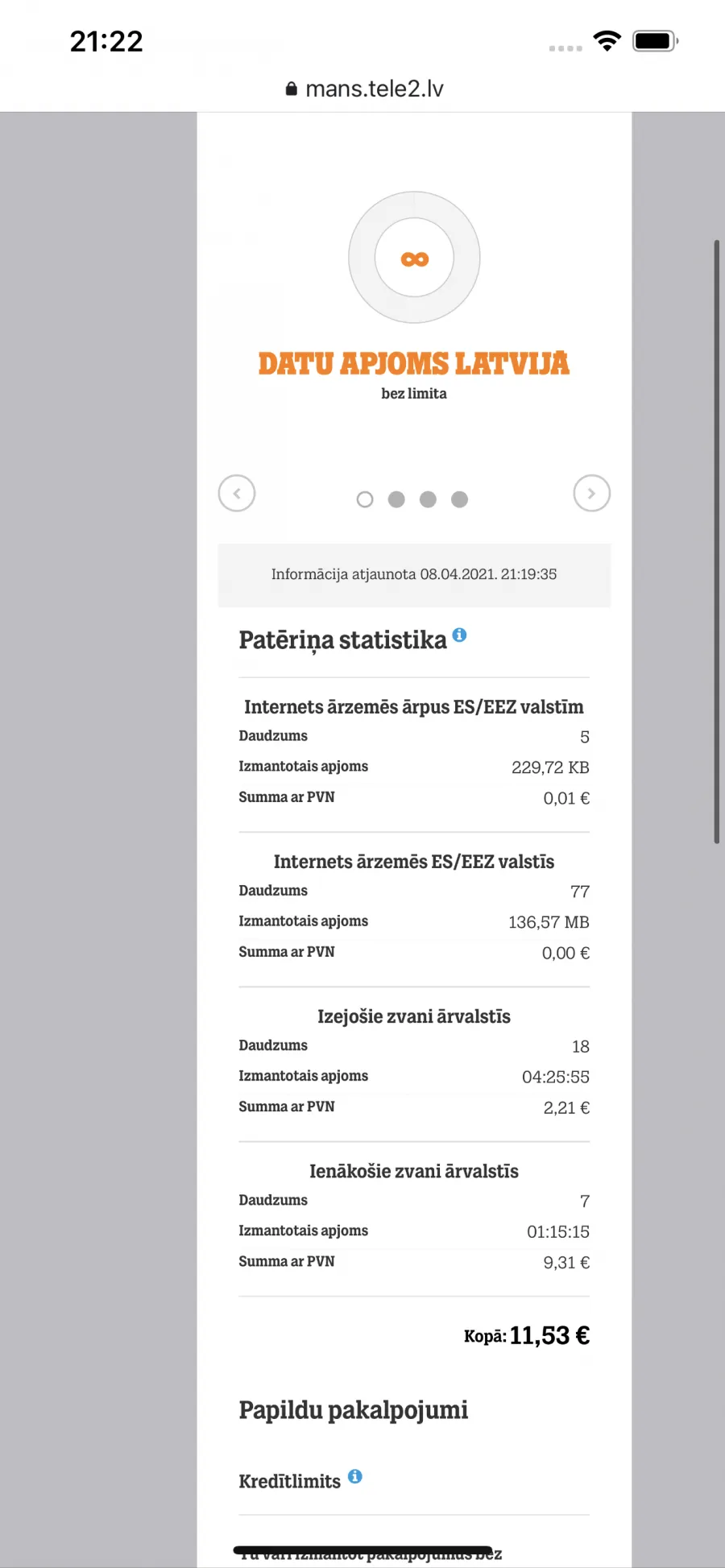Open info icon beside Patēriņa statistika
725x1568 pixels.
459,635
